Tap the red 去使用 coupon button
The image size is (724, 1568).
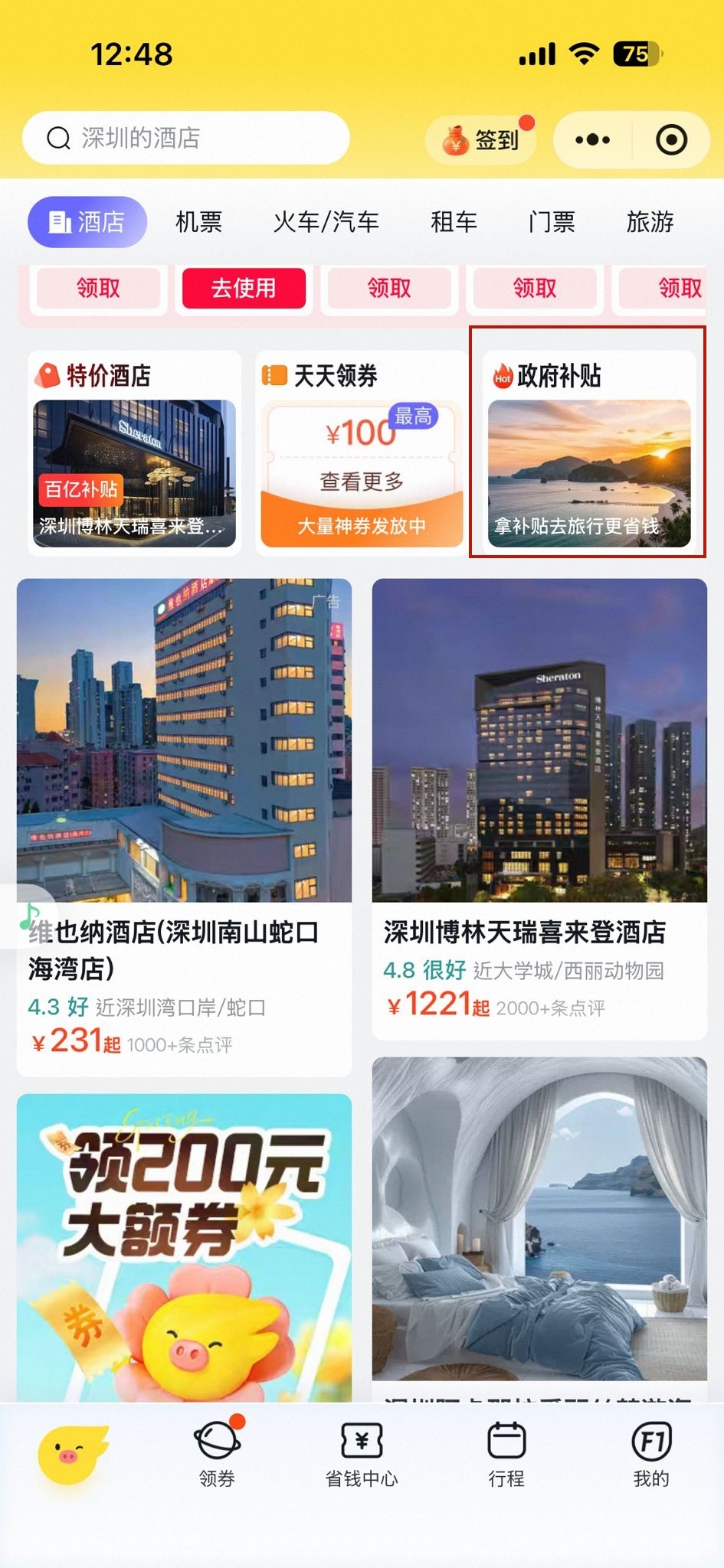tap(244, 288)
